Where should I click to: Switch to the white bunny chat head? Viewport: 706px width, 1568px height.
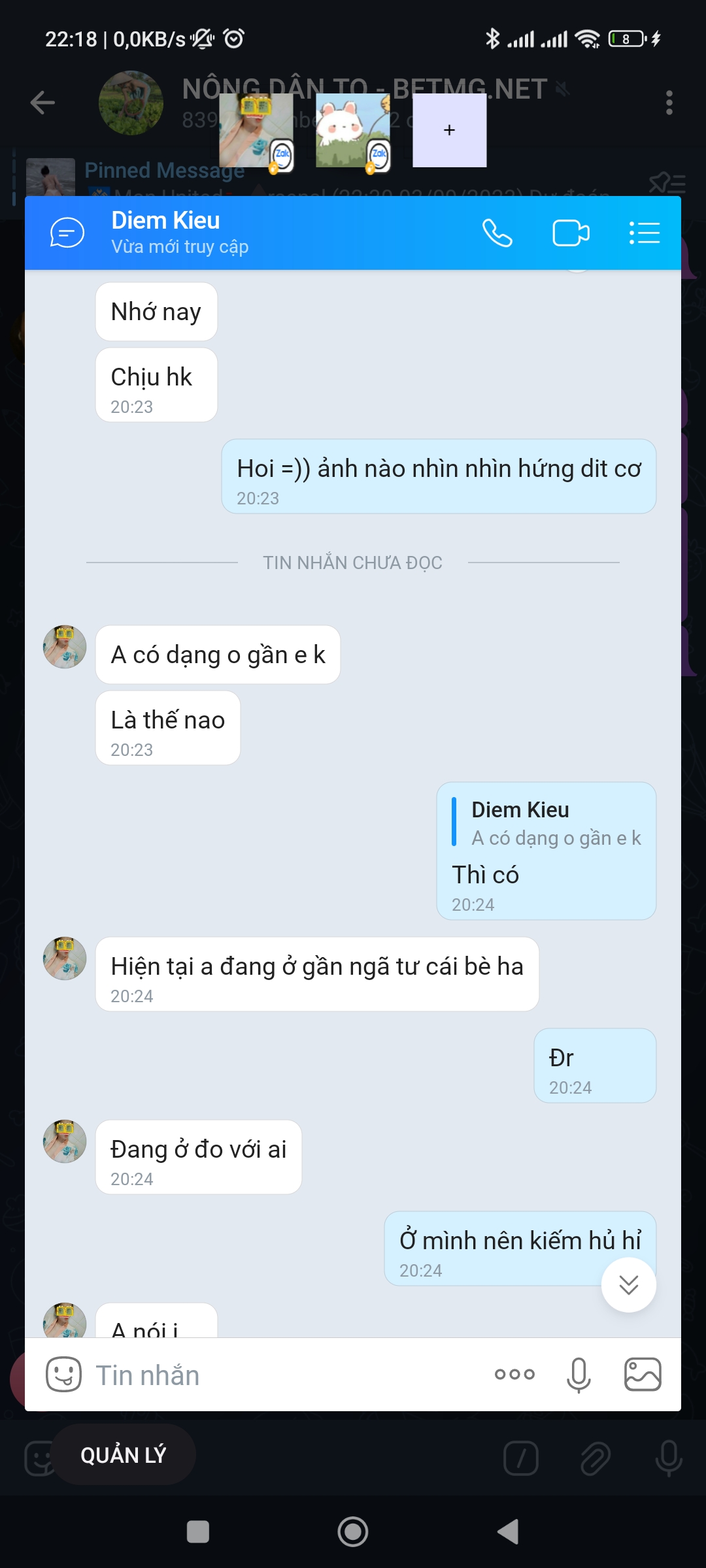pyautogui.click(x=353, y=131)
